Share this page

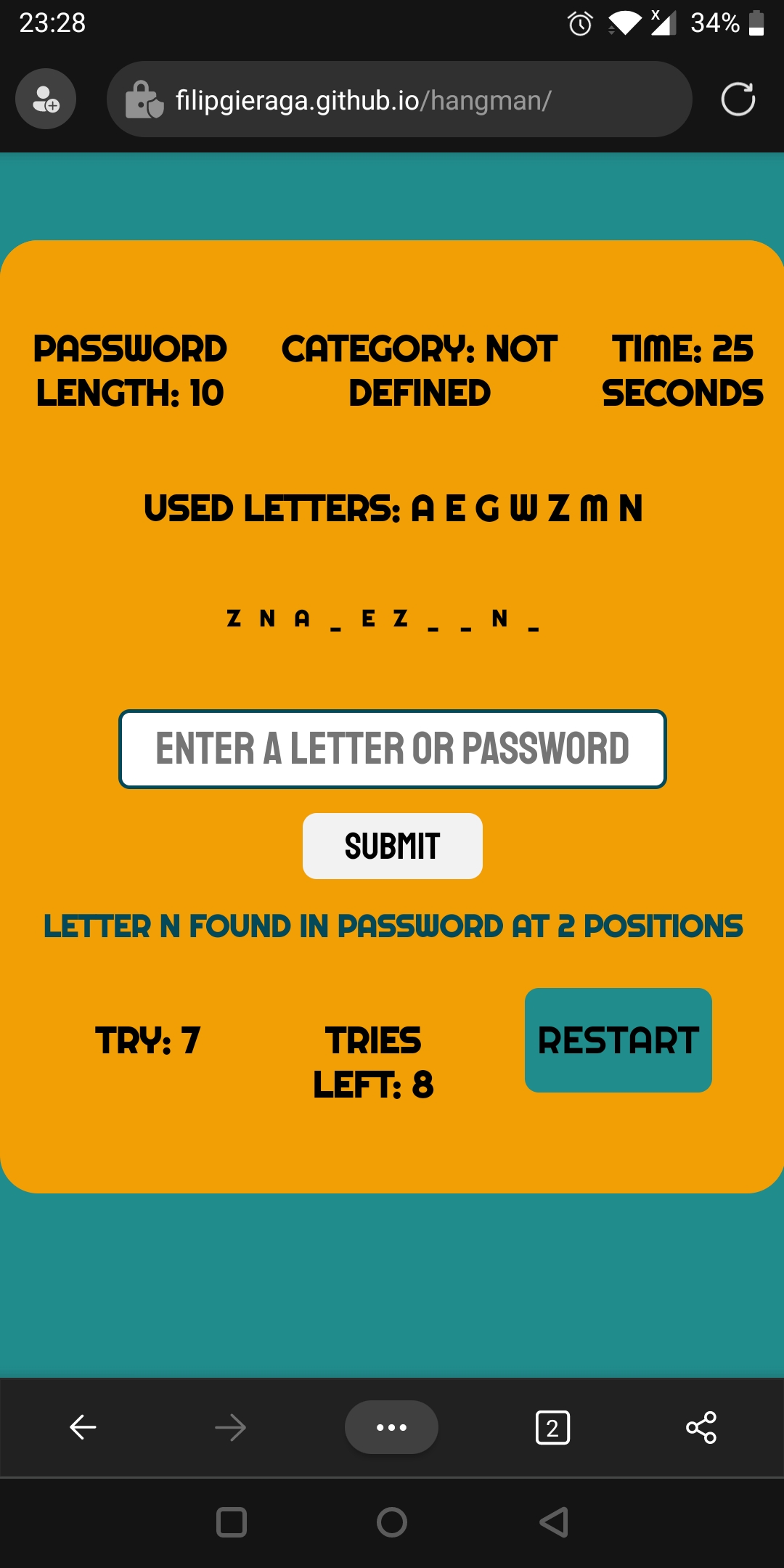701,1427
